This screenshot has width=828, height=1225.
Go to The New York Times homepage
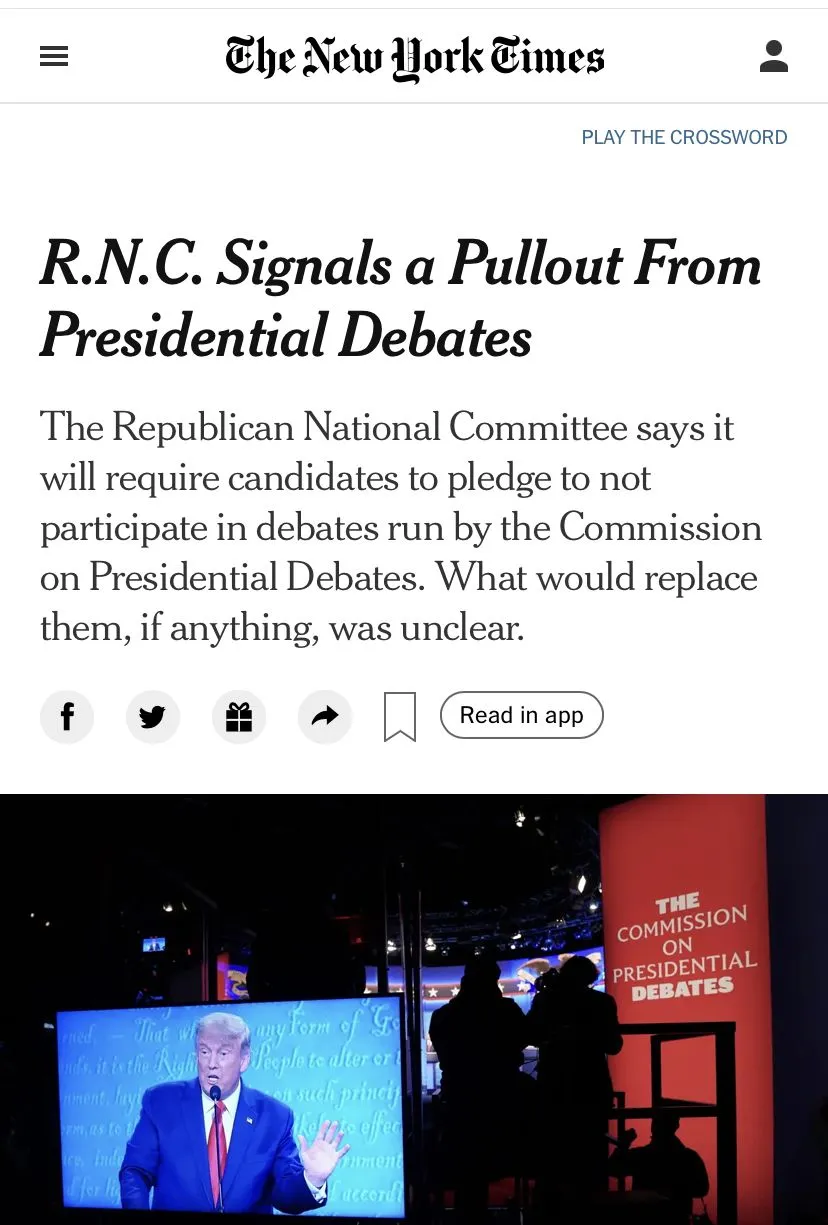(x=414, y=57)
